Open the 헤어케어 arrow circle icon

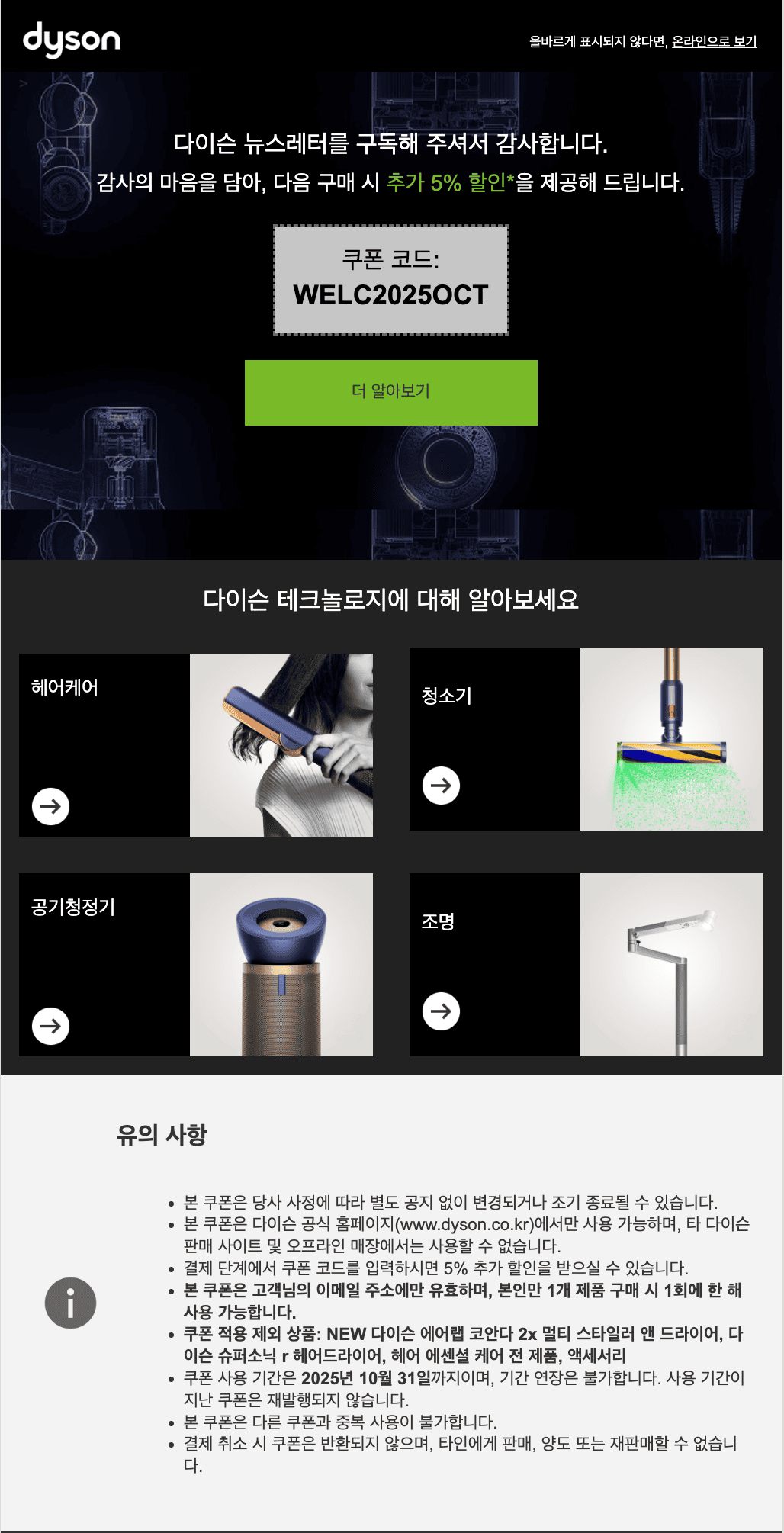coord(50,805)
